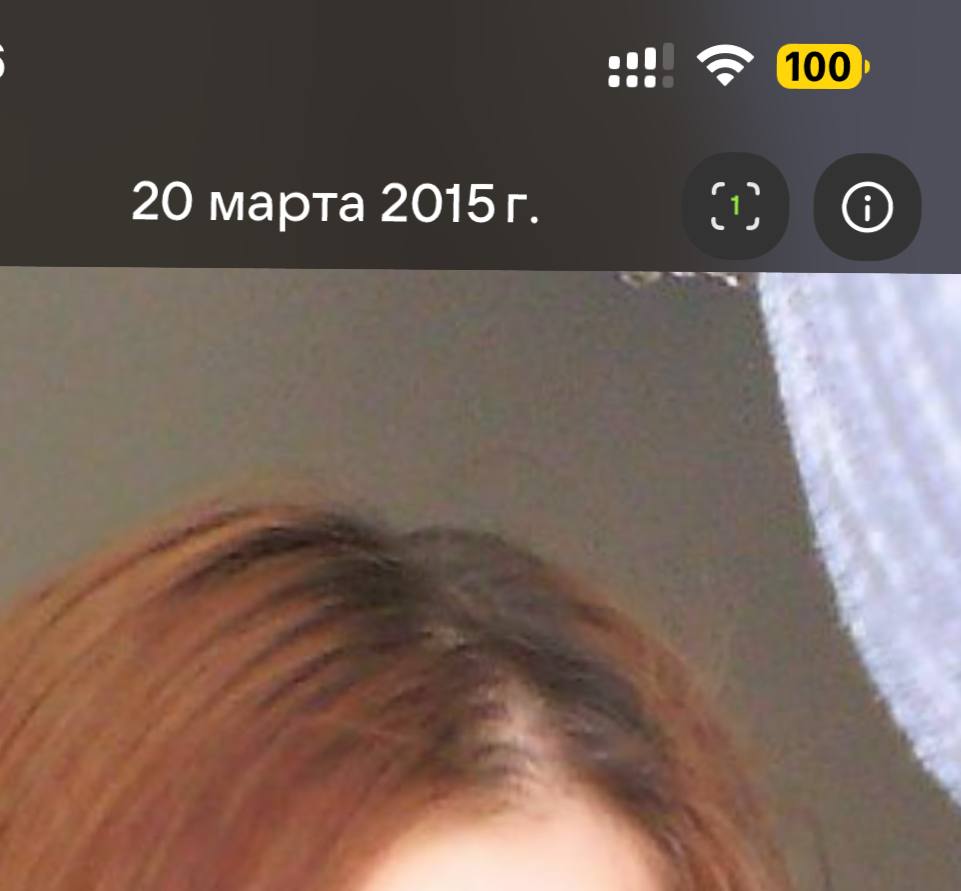Screen dimensions: 961x891
Task: Tap the frame icon with number 1
Action: tap(735, 207)
